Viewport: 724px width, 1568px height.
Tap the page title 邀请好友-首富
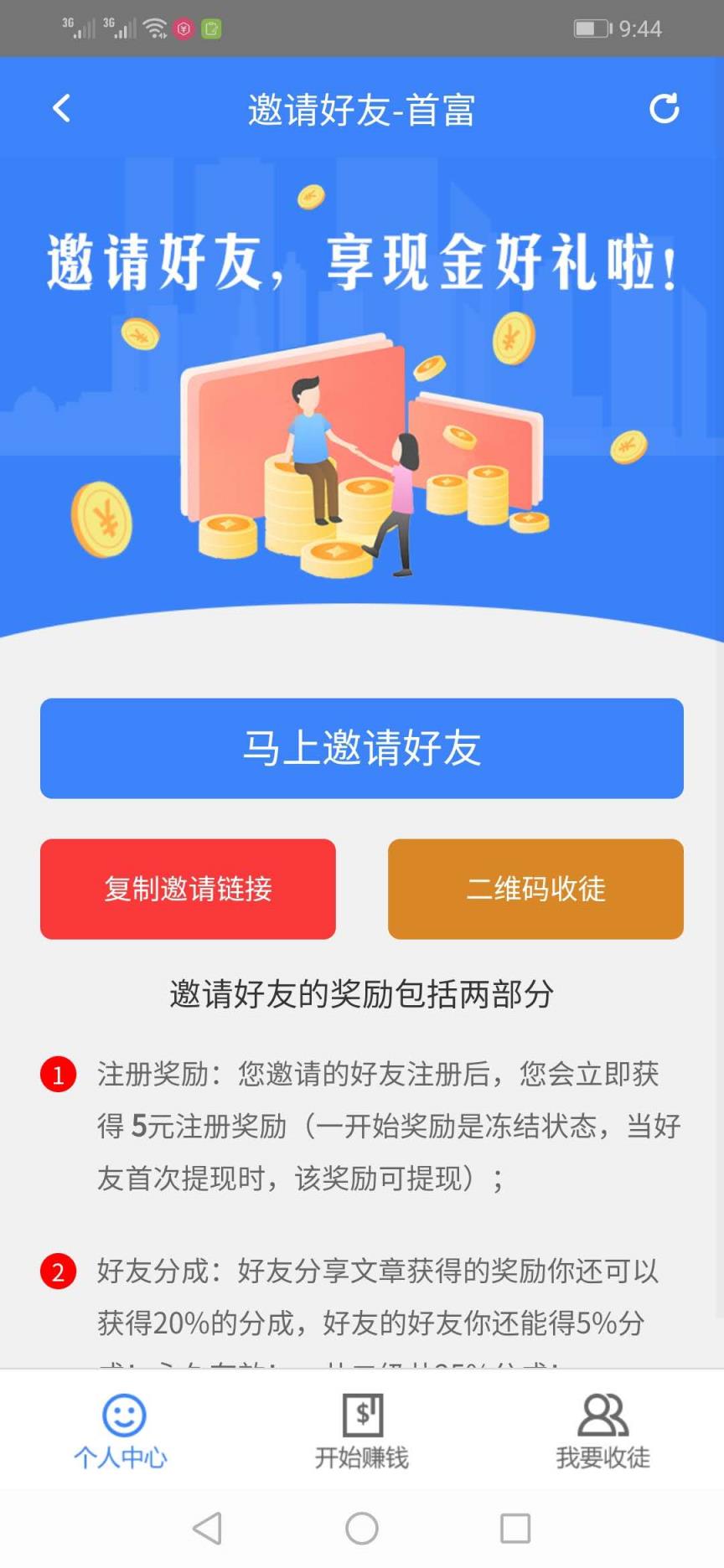362,110
